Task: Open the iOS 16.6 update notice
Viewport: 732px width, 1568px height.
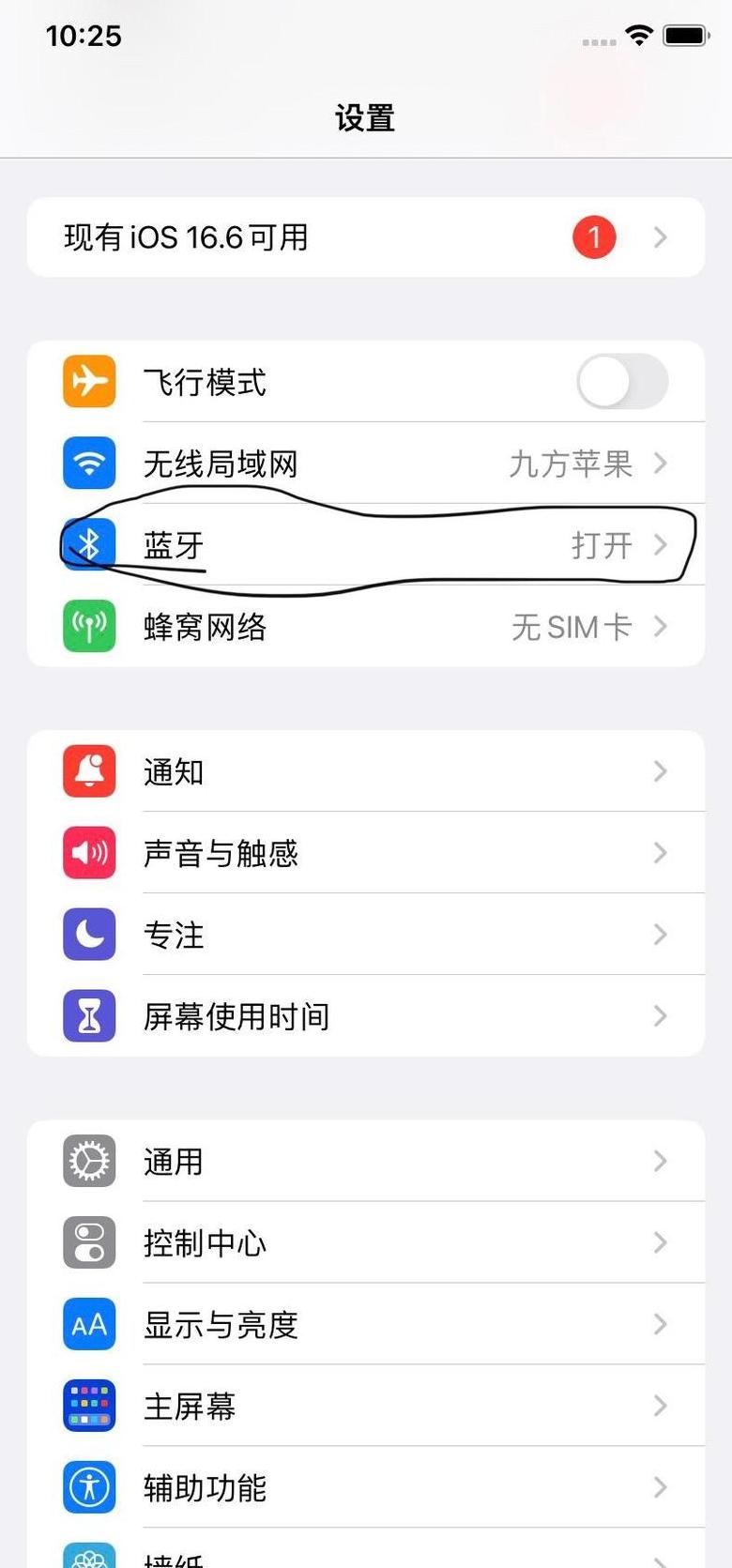Action: coord(366,237)
